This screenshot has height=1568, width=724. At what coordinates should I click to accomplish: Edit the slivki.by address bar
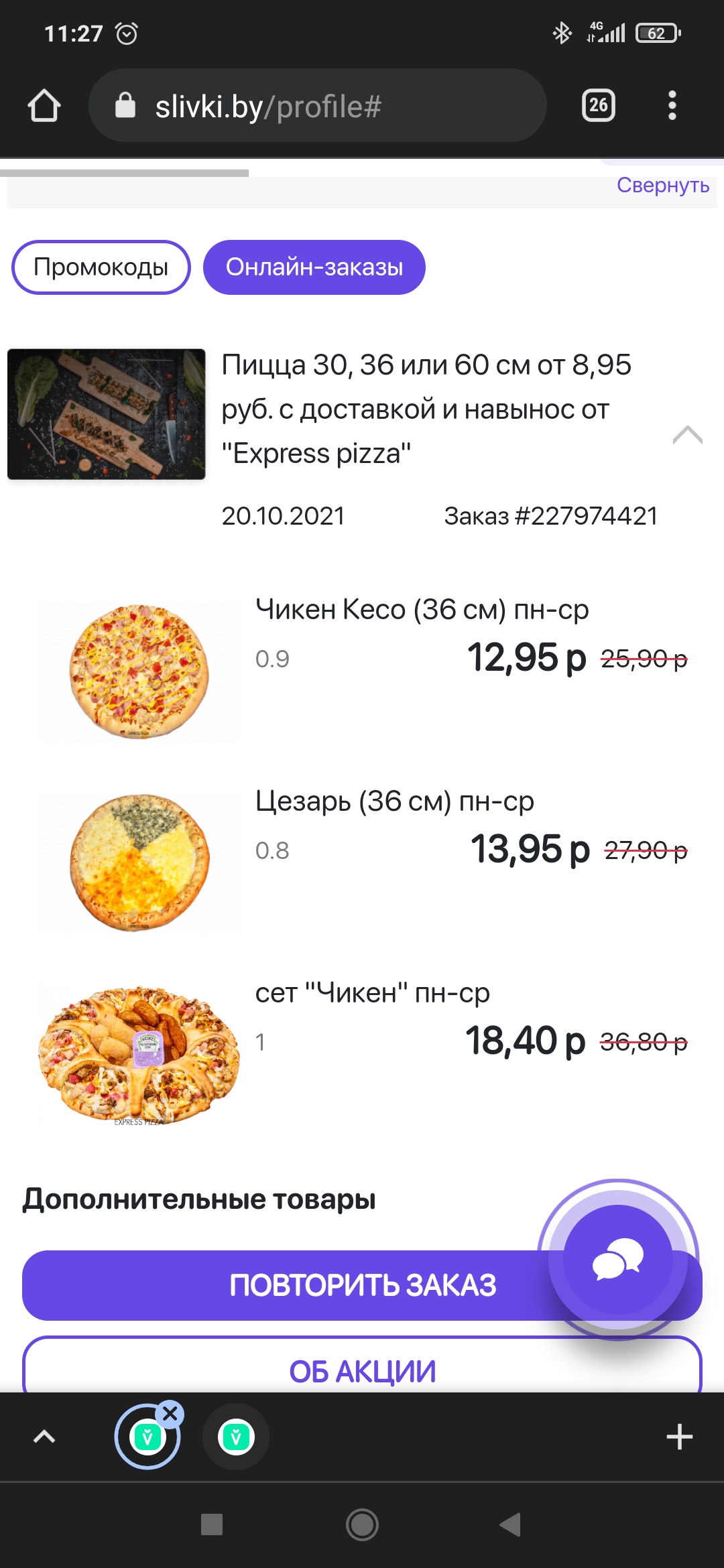(x=315, y=106)
